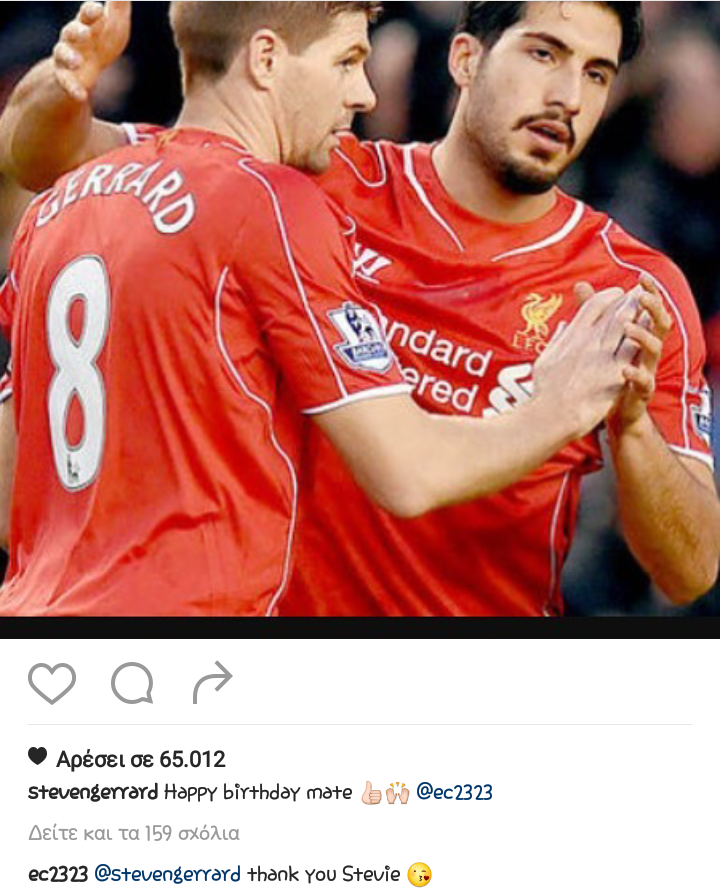
Task: Open commenter ec2323's profile
Action: coord(56,874)
